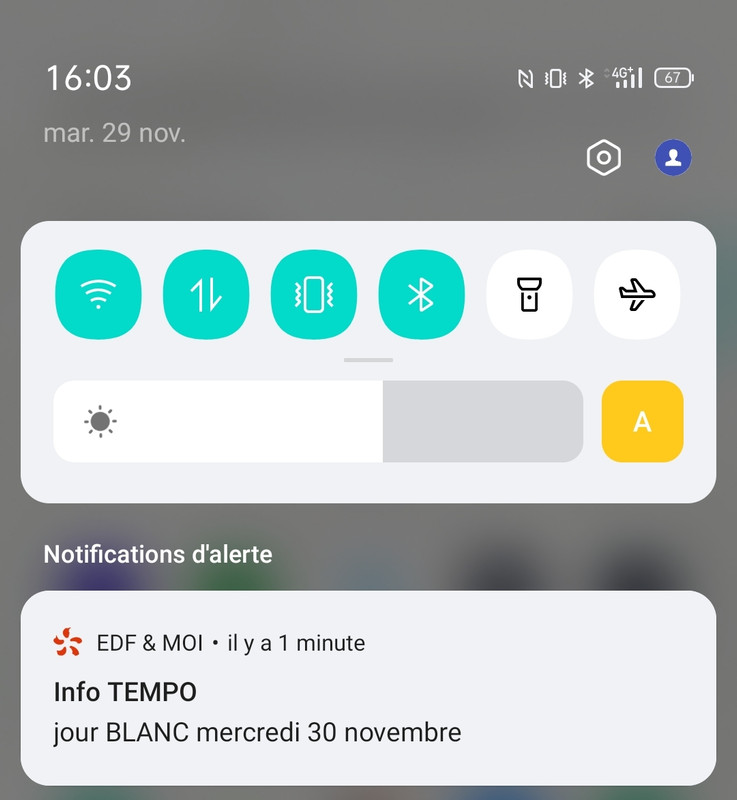Turn off Bluetooth
737x800 pixels.
click(421, 295)
